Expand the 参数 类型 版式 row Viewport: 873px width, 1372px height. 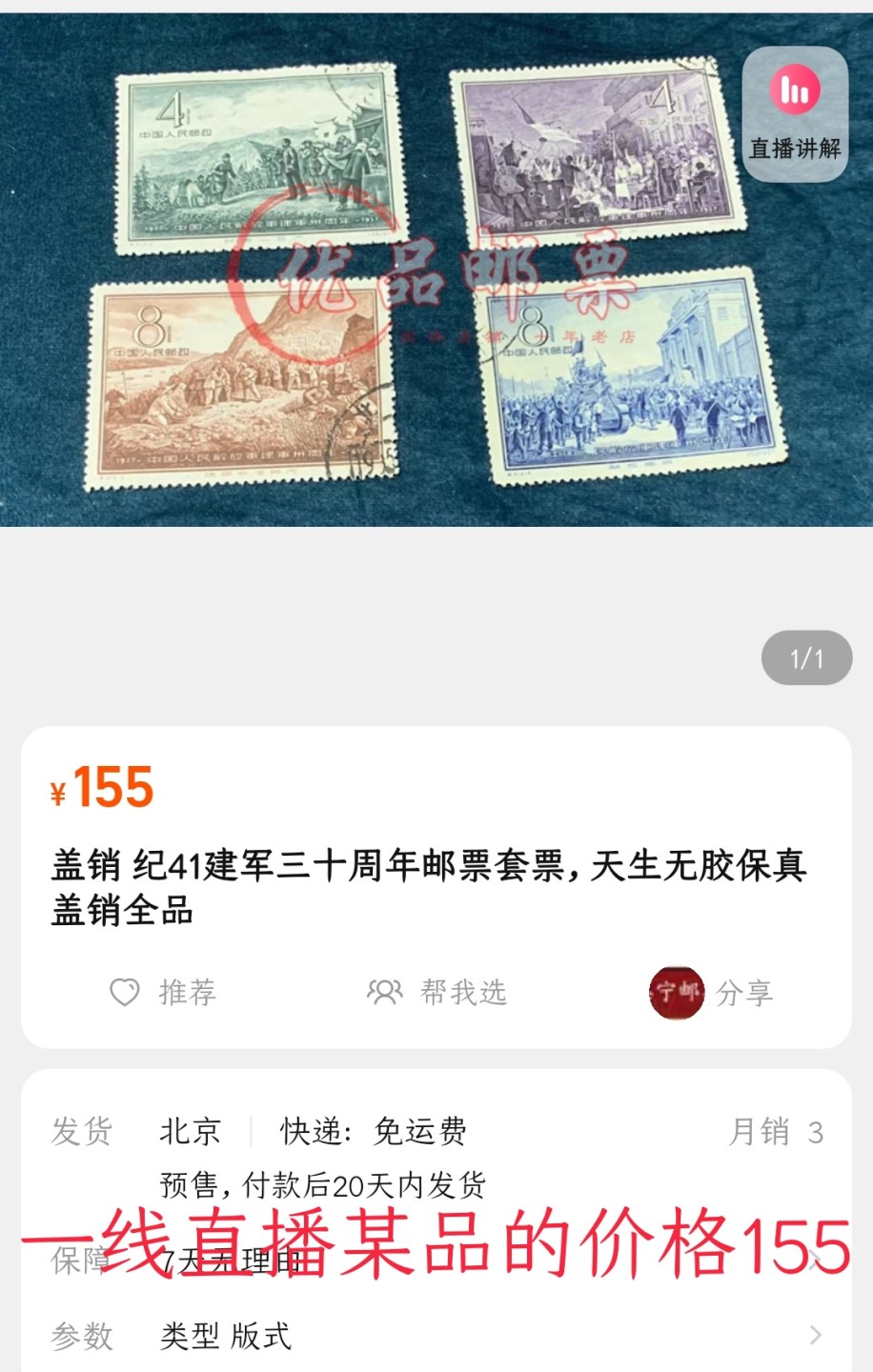(436, 1336)
